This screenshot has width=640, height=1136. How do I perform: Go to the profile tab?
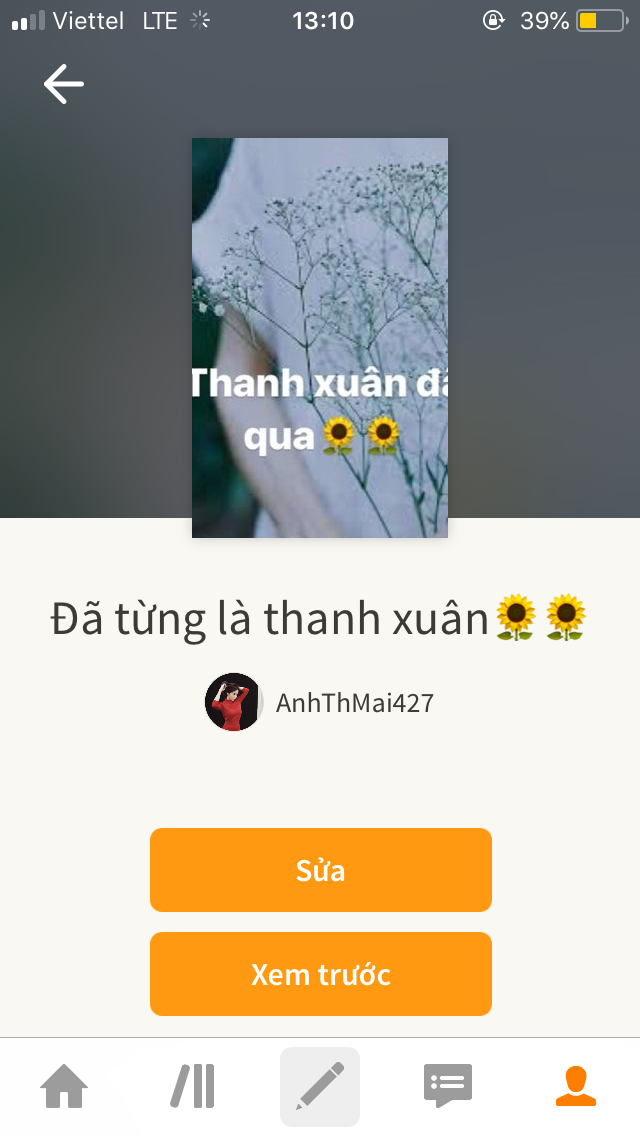tap(576, 1086)
